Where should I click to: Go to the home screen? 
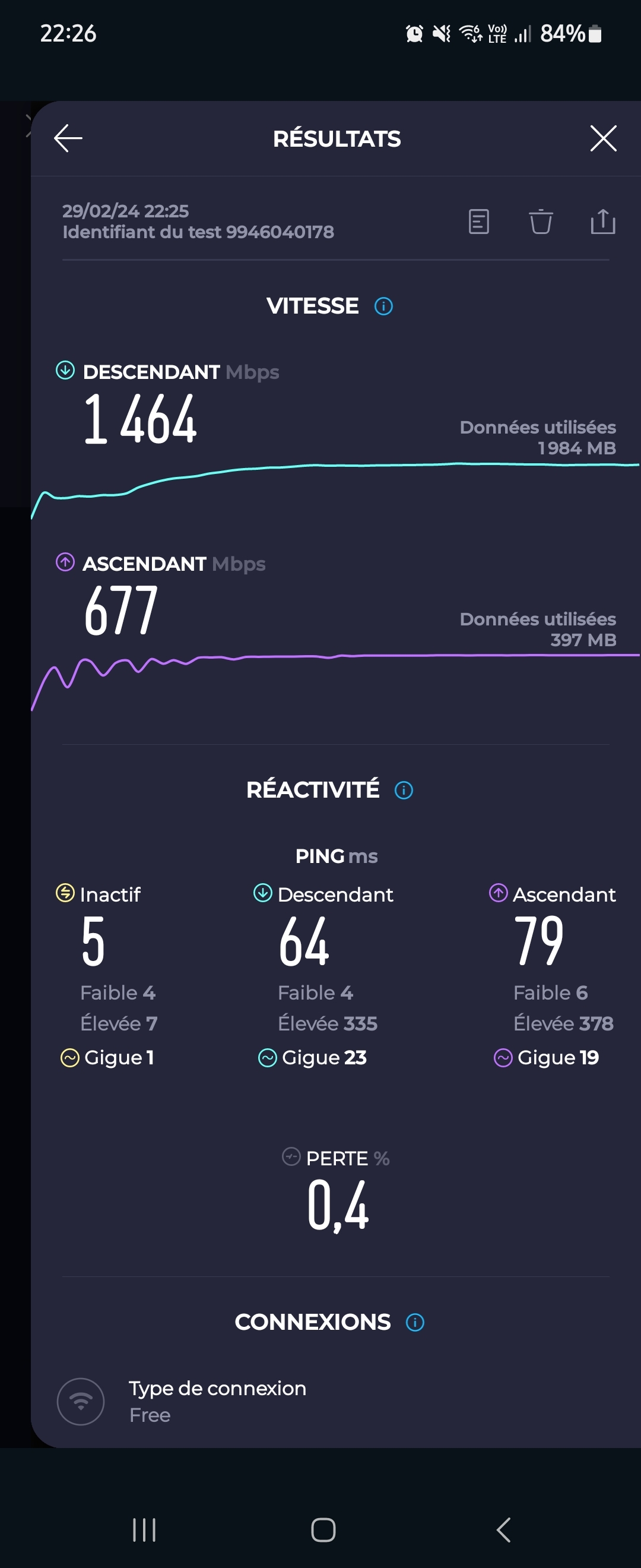[323, 1529]
